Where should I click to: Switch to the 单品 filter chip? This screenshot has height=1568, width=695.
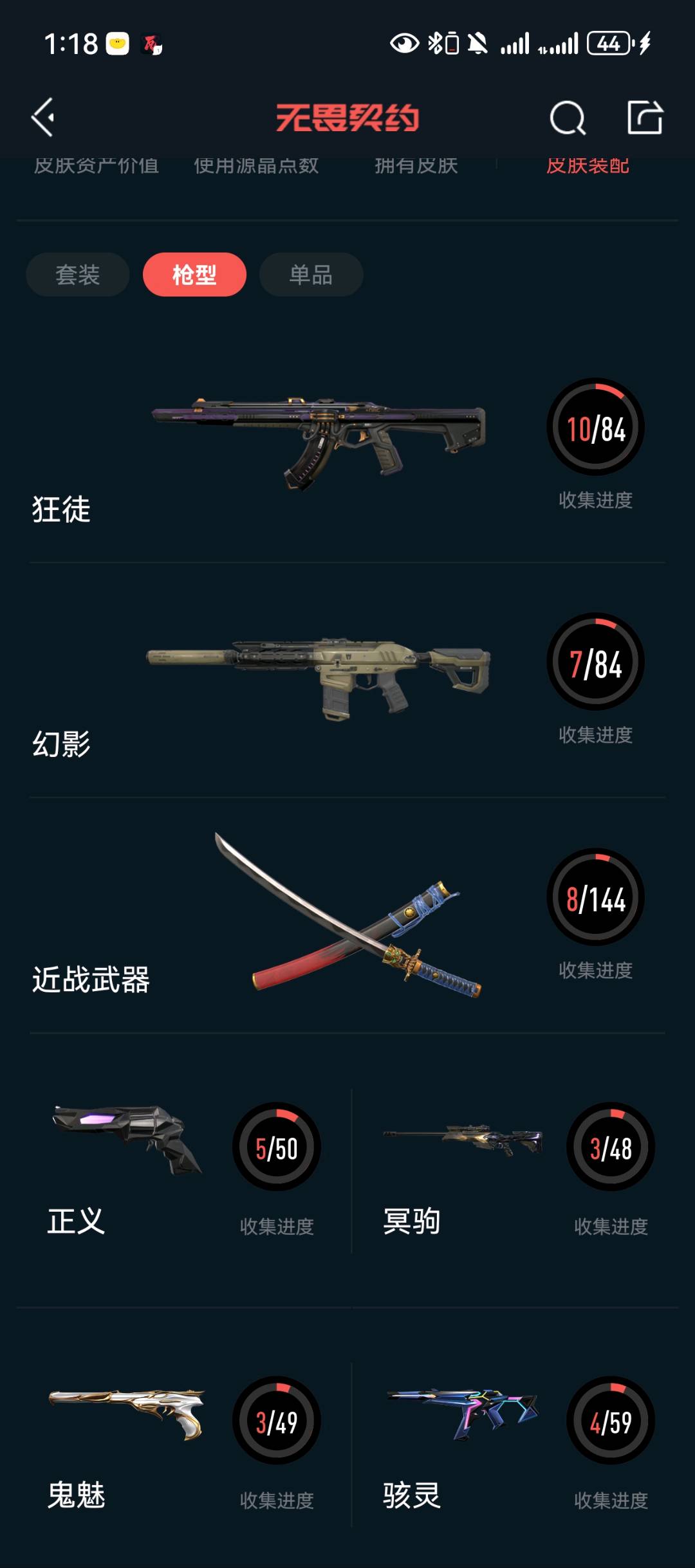click(311, 275)
